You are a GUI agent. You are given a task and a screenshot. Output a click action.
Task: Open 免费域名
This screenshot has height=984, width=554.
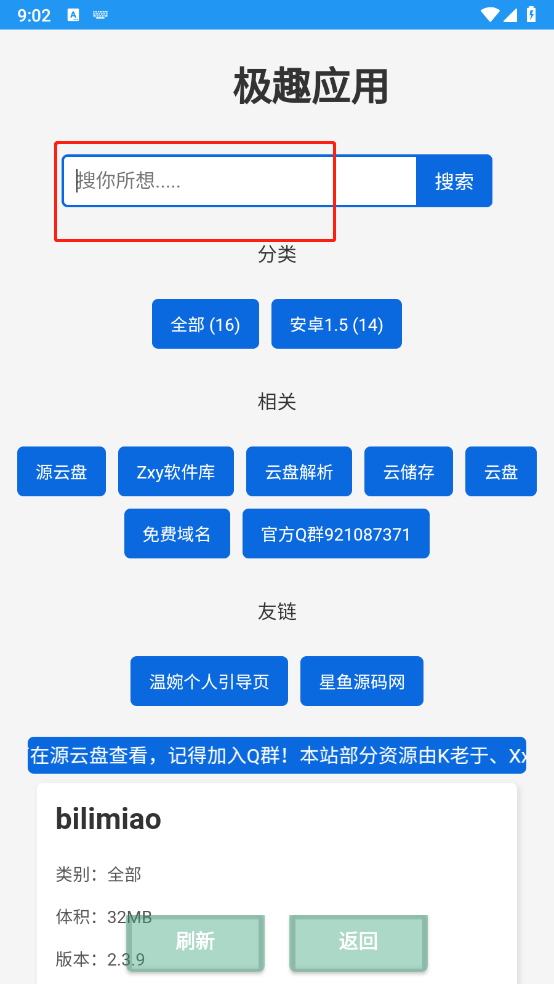pyautogui.click(x=177, y=533)
